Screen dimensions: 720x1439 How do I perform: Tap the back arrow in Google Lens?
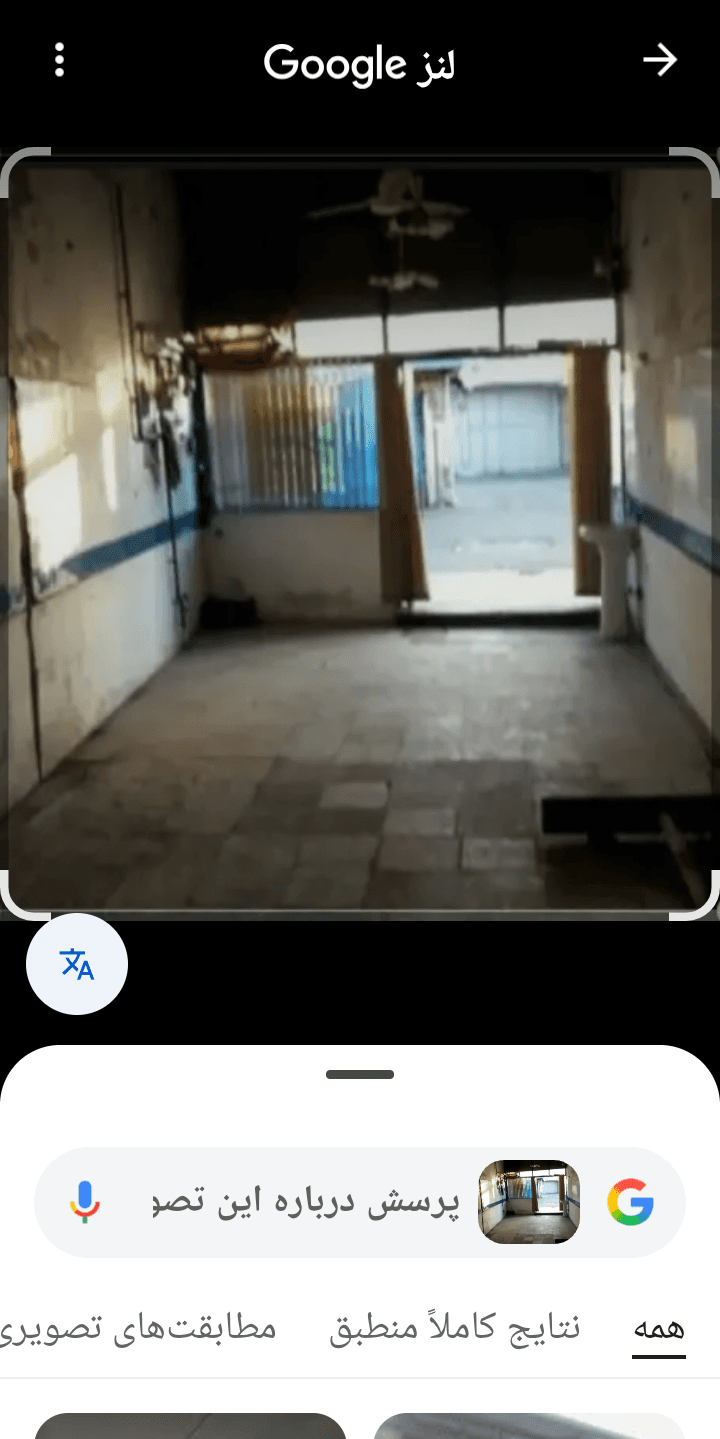tap(660, 60)
